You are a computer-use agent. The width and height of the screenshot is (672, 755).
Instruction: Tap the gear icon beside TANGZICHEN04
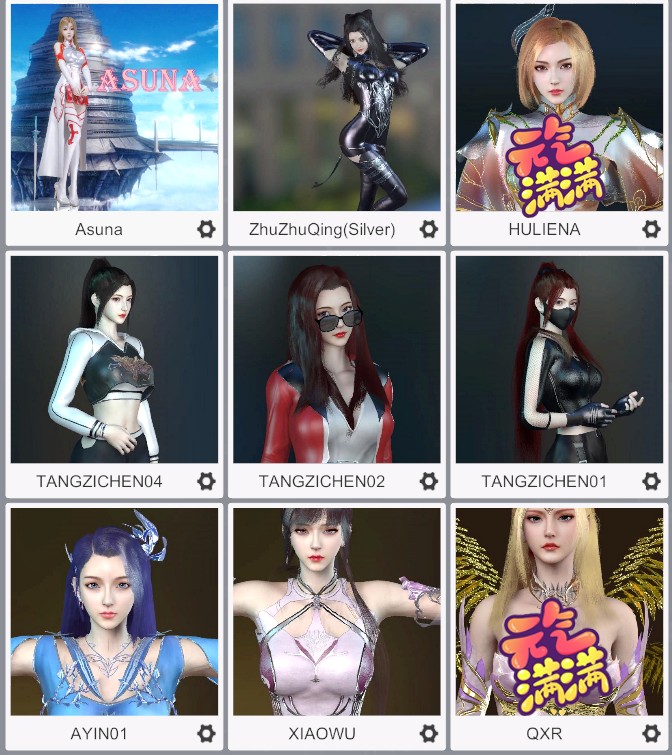(206, 481)
